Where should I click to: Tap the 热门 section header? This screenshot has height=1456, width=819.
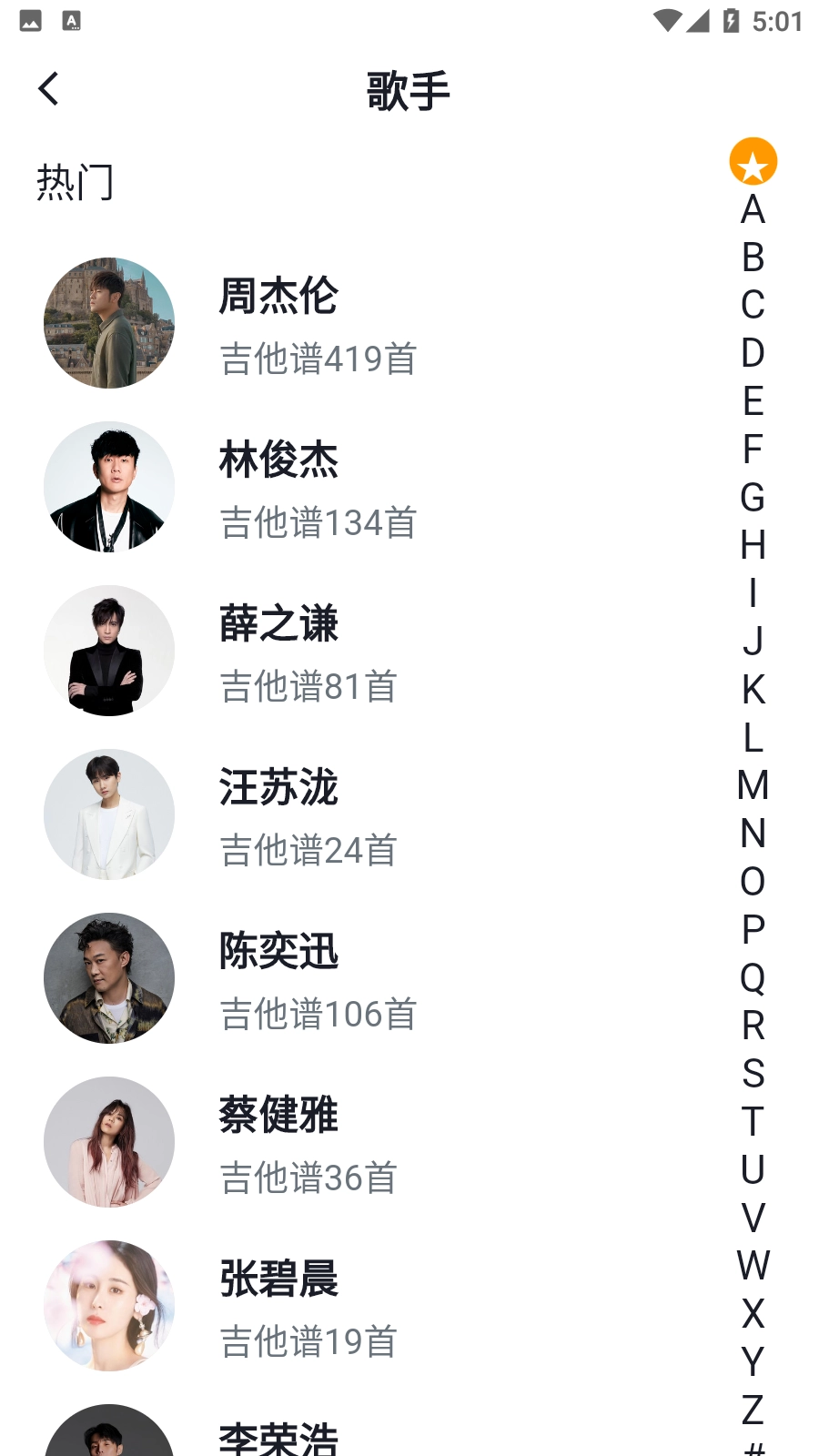pos(75,182)
